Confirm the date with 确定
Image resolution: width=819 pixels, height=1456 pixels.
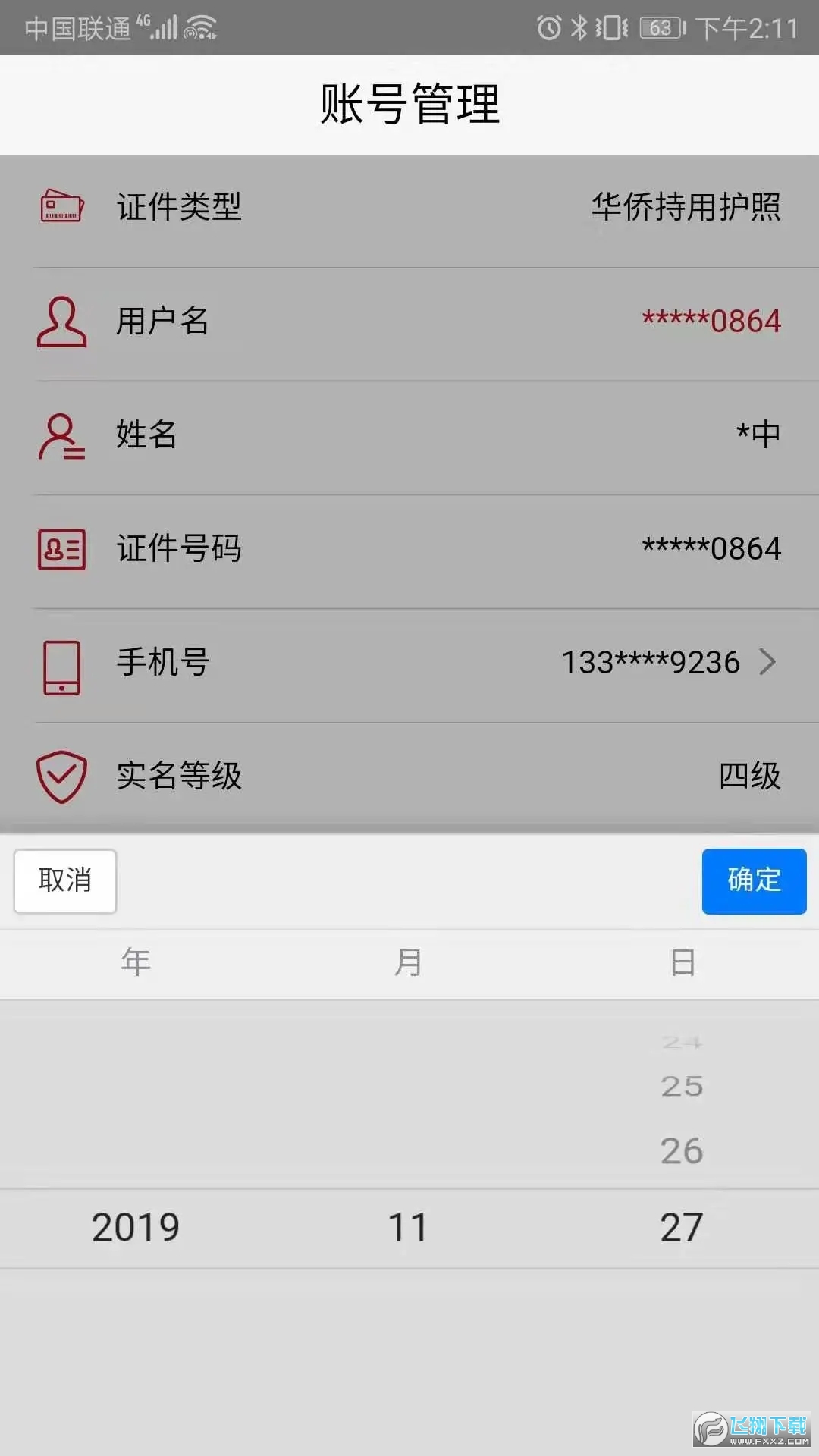tap(754, 880)
